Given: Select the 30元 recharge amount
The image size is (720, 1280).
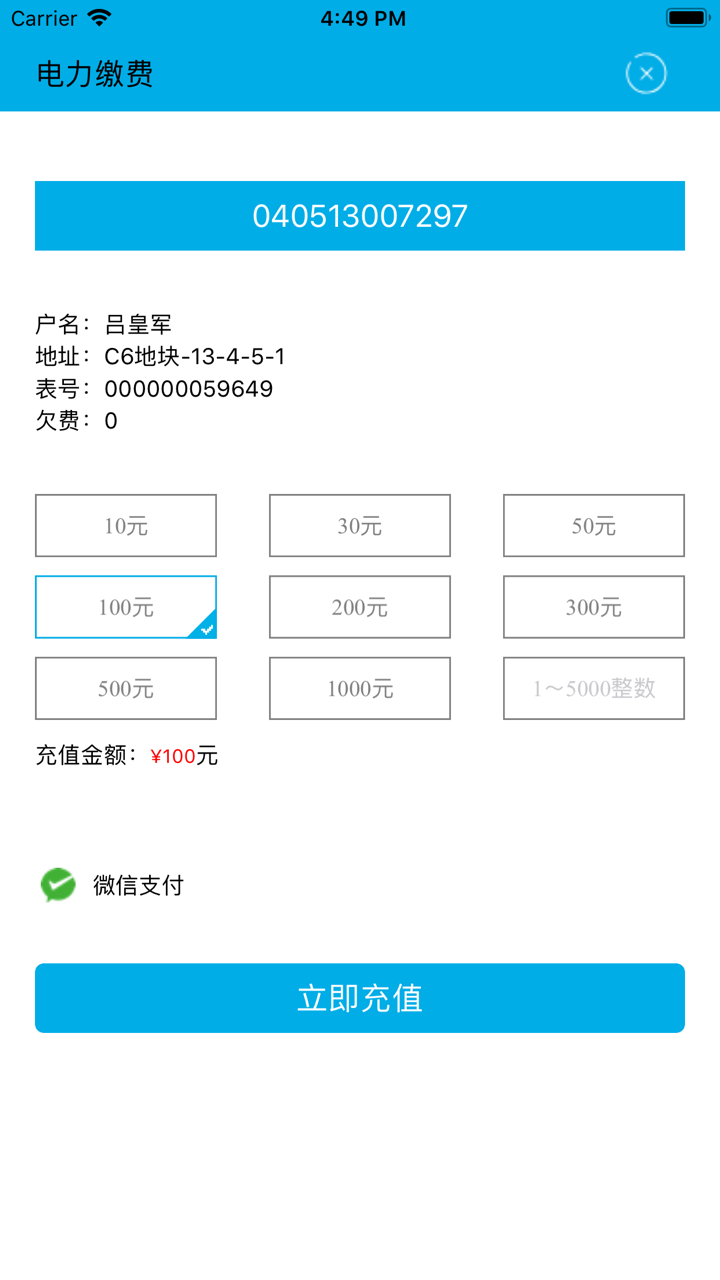Looking at the screenshot, I should pos(359,525).
